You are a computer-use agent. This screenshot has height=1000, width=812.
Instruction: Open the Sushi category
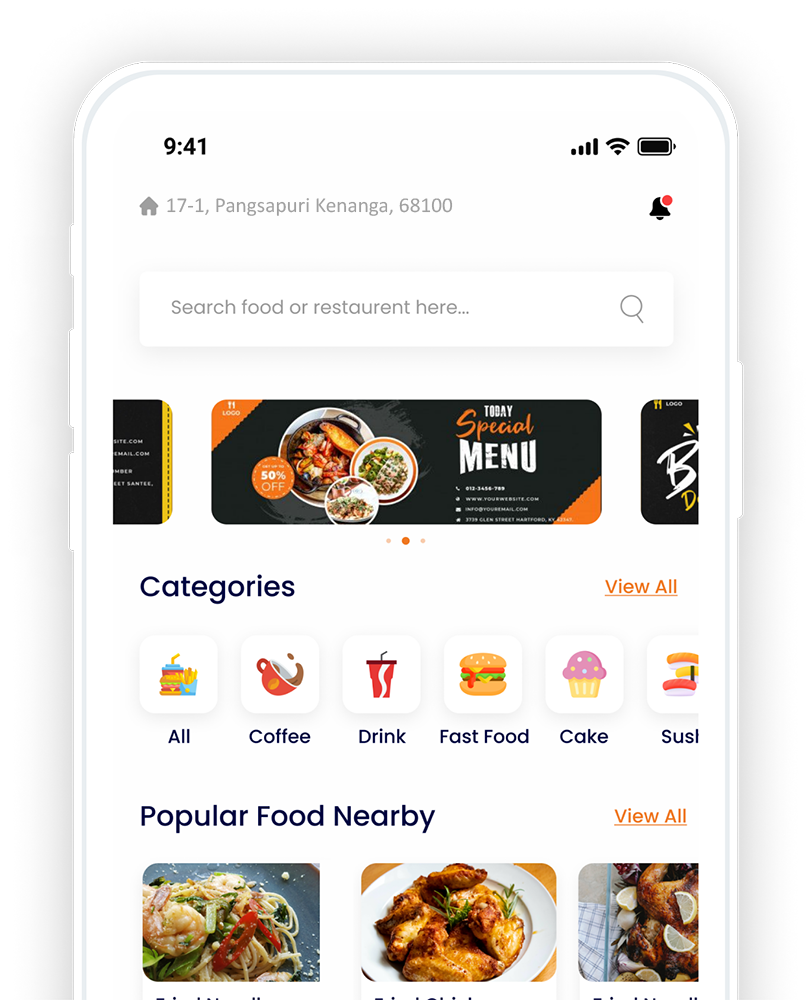coord(675,675)
